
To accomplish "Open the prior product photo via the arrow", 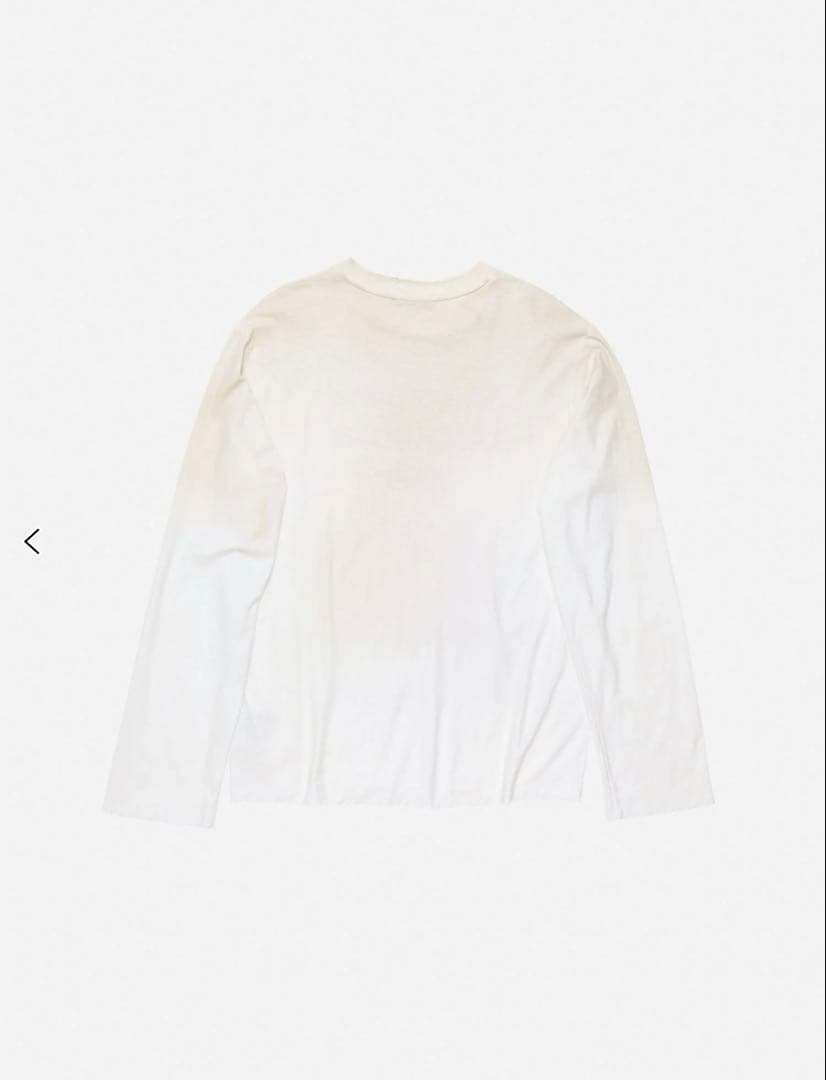I will (33, 540).
